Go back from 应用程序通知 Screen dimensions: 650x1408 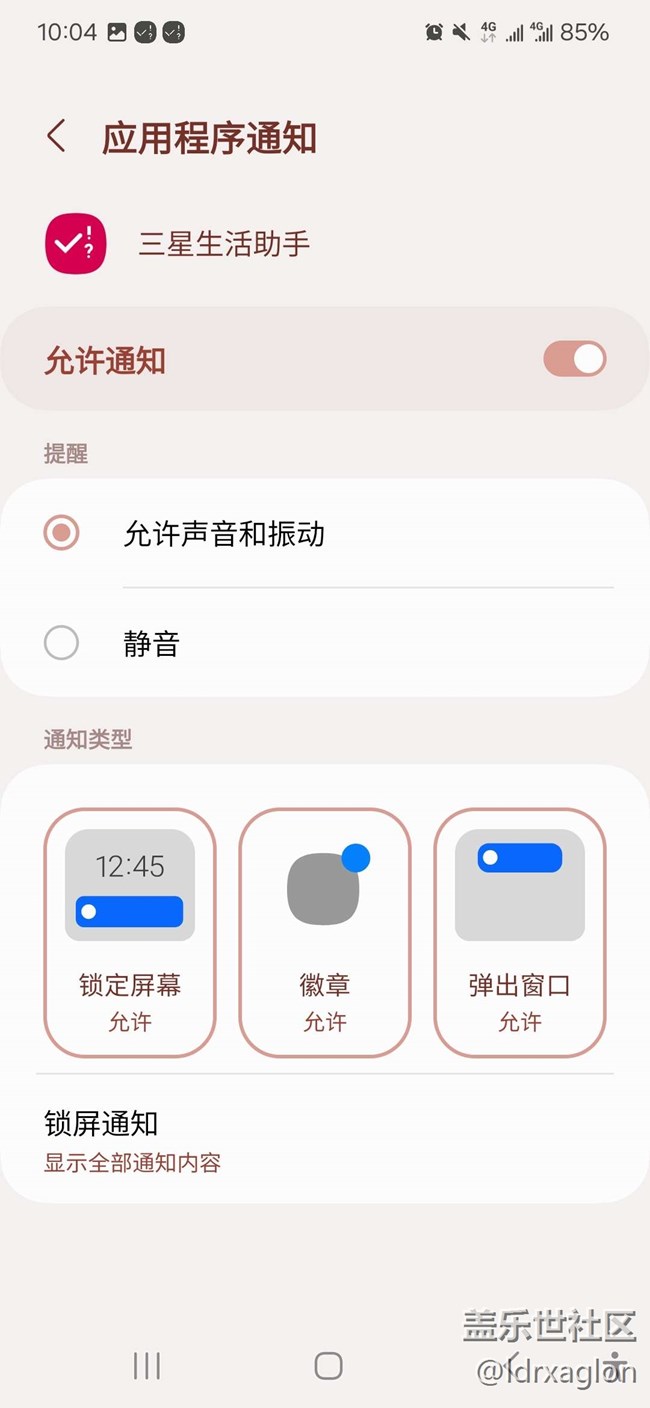57,137
